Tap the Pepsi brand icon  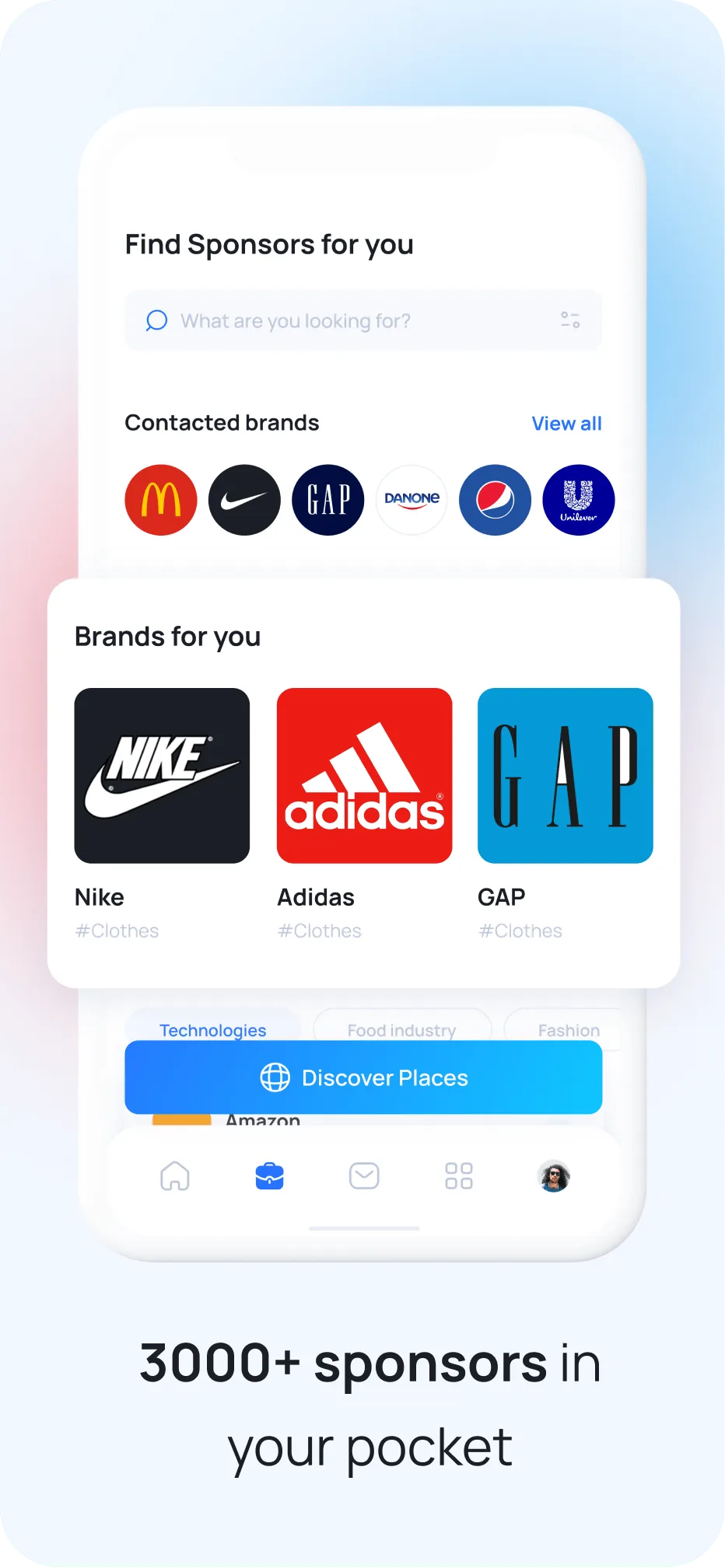pyautogui.click(x=495, y=500)
